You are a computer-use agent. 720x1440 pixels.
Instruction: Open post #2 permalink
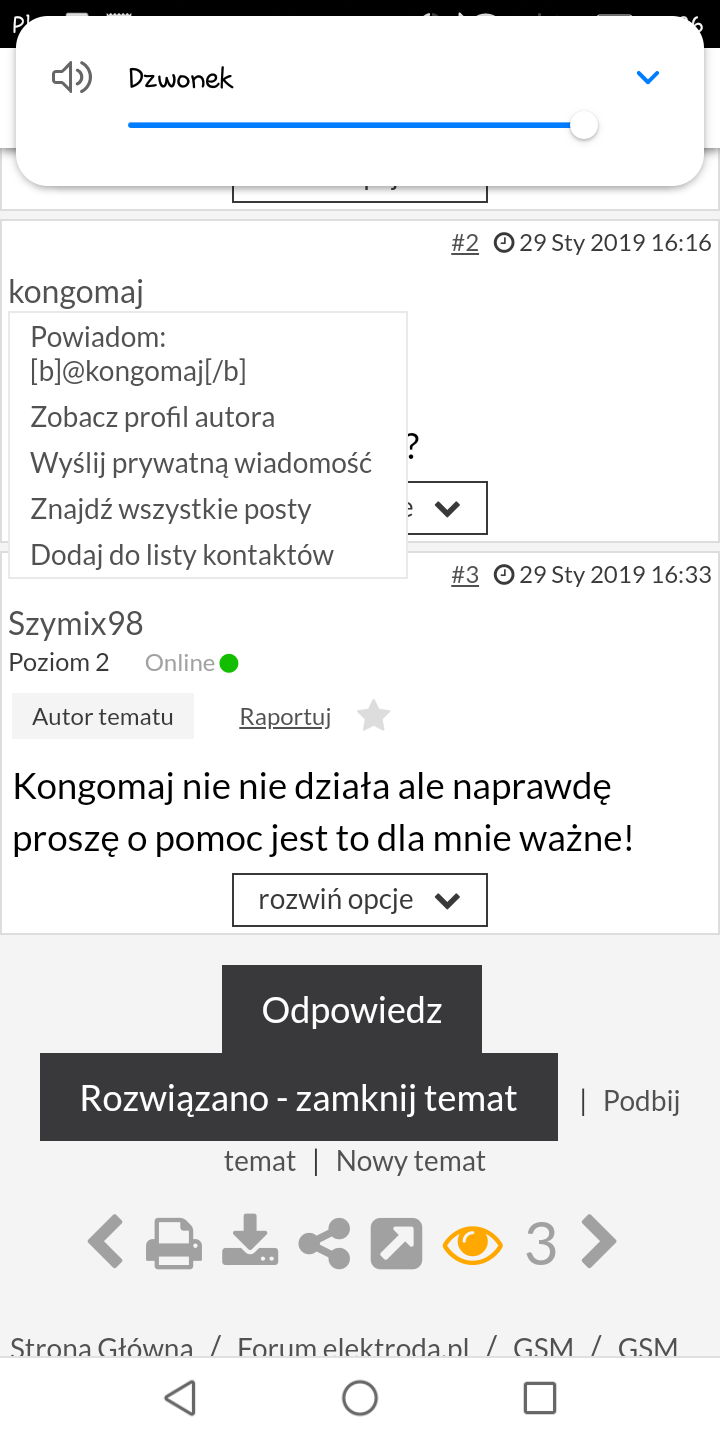[x=465, y=243]
